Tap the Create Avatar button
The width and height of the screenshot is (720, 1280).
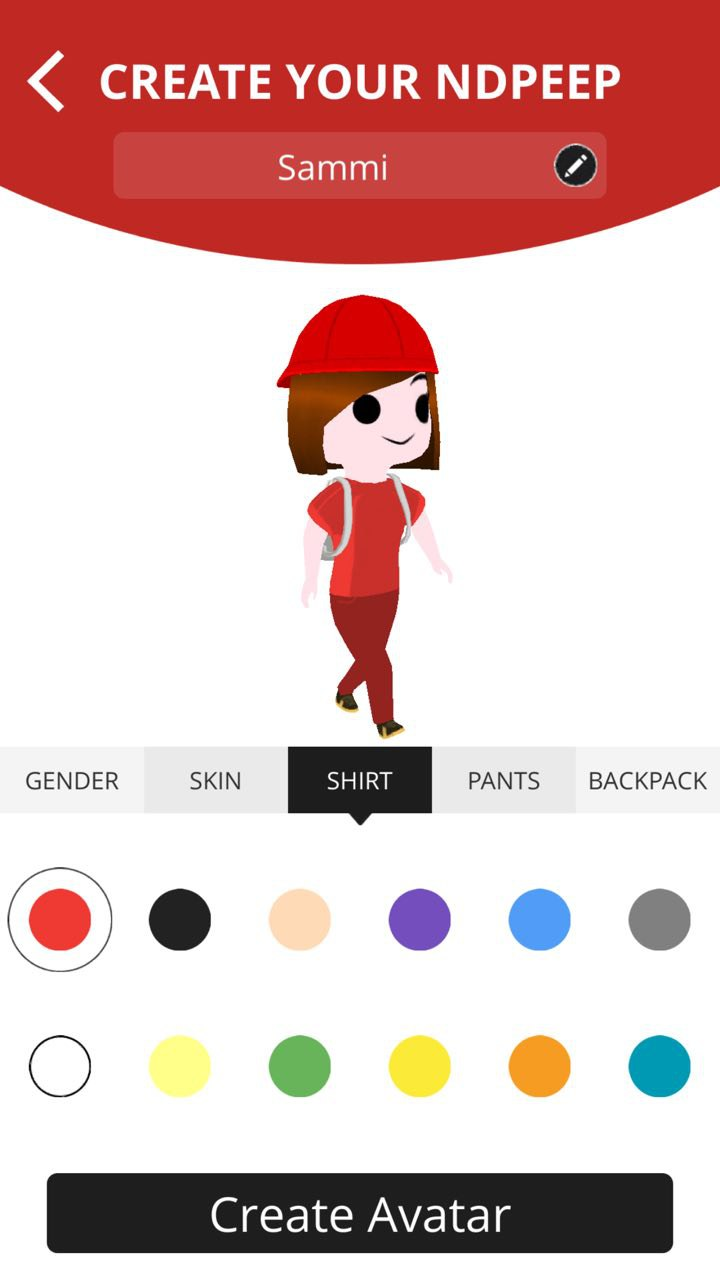point(360,1213)
